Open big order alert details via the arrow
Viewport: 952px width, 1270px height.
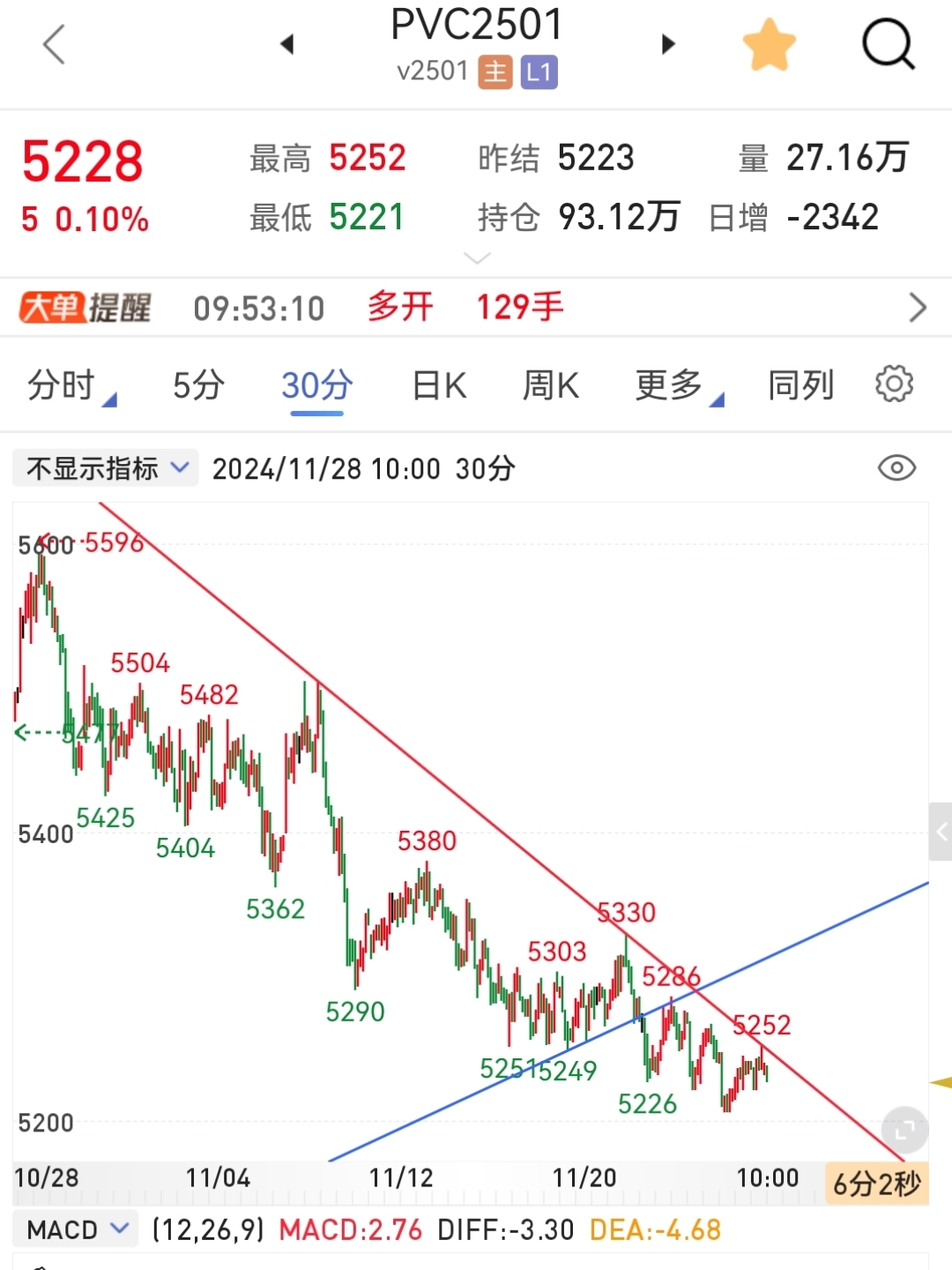click(x=917, y=307)
